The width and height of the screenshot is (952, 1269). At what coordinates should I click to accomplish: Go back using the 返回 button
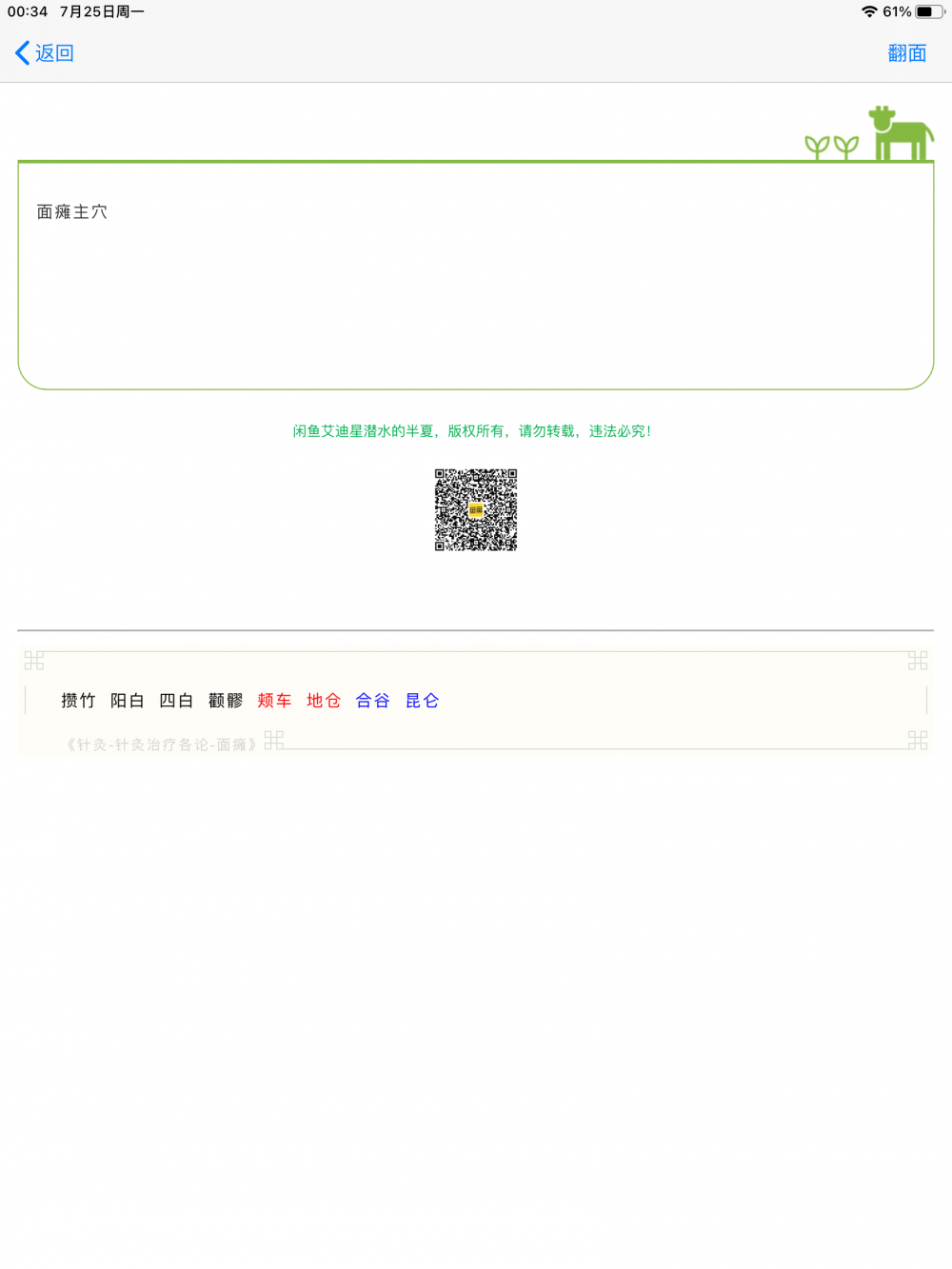click(45, 53)
